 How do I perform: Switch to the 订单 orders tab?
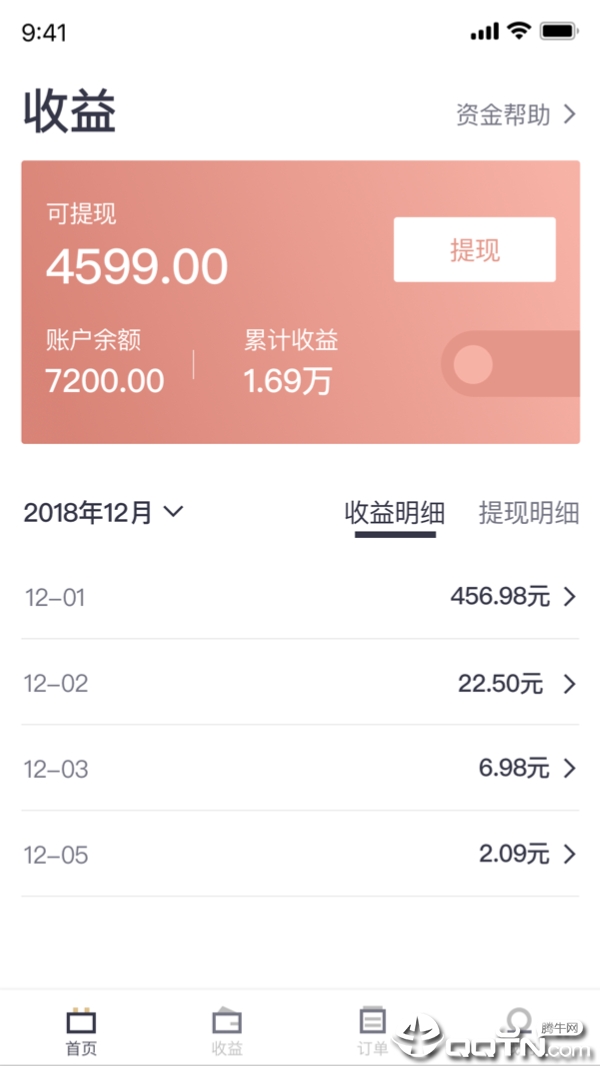(372, 1031)
